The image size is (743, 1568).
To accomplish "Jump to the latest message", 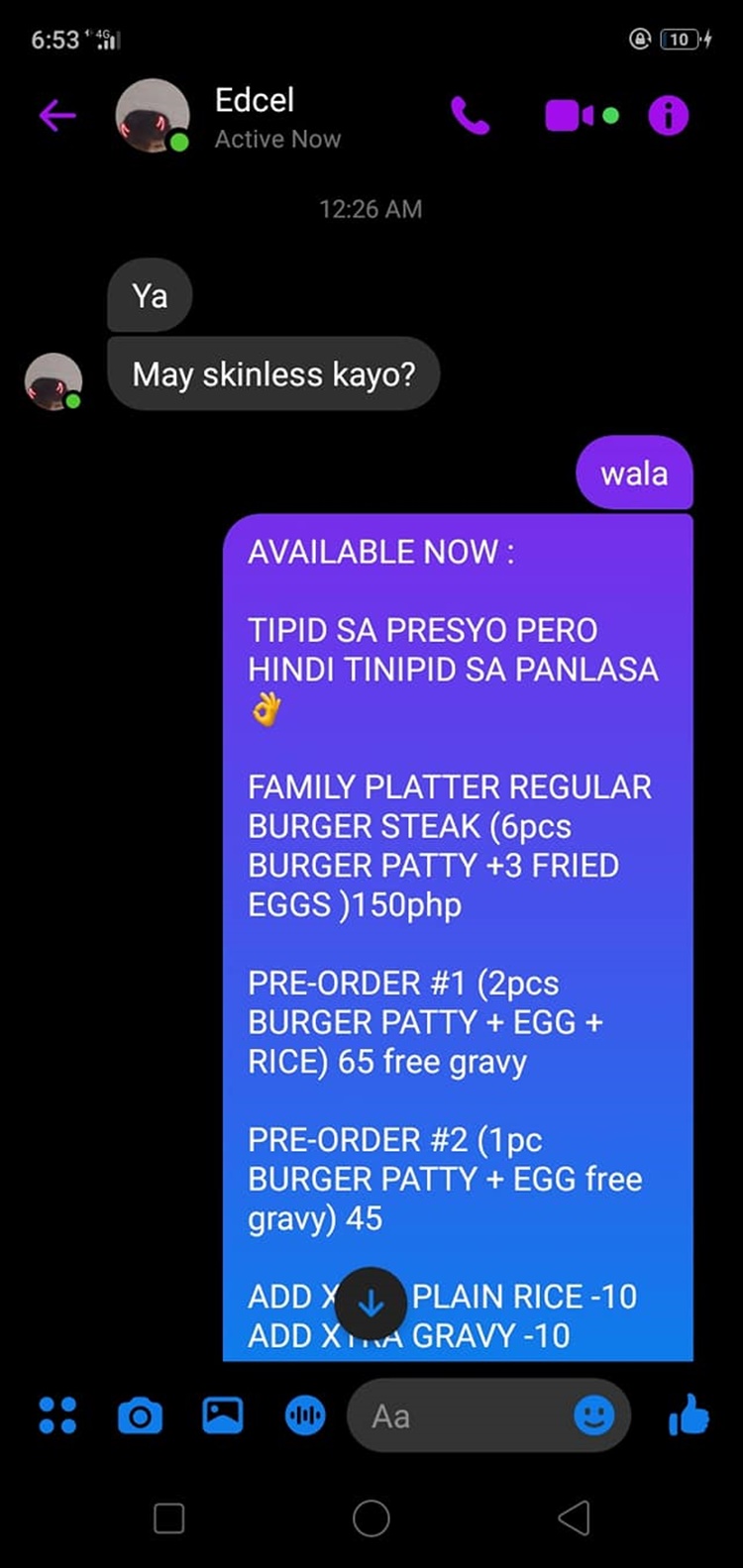I will coord(371,1304).
